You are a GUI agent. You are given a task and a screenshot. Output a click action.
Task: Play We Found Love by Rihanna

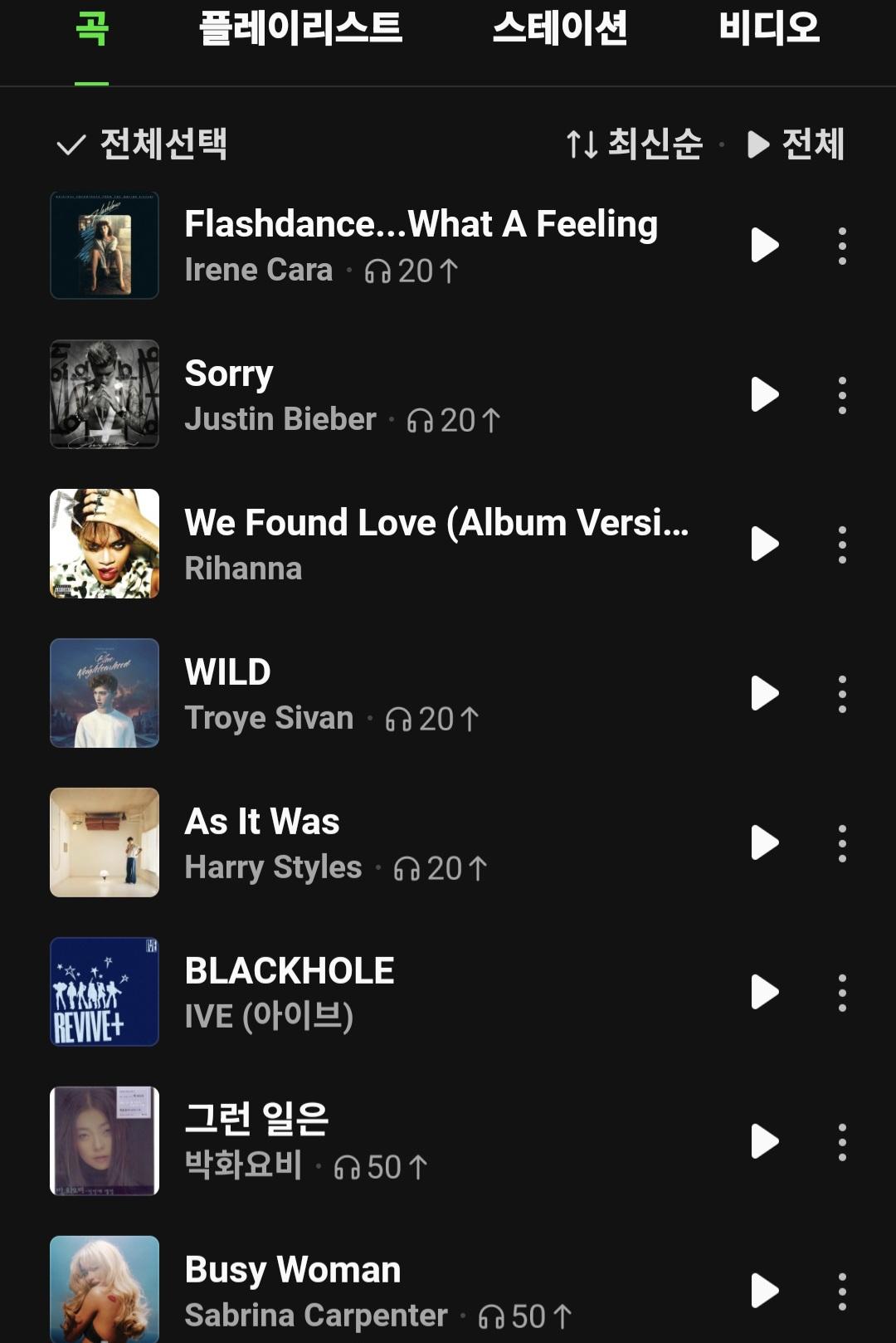coord(764,545)
